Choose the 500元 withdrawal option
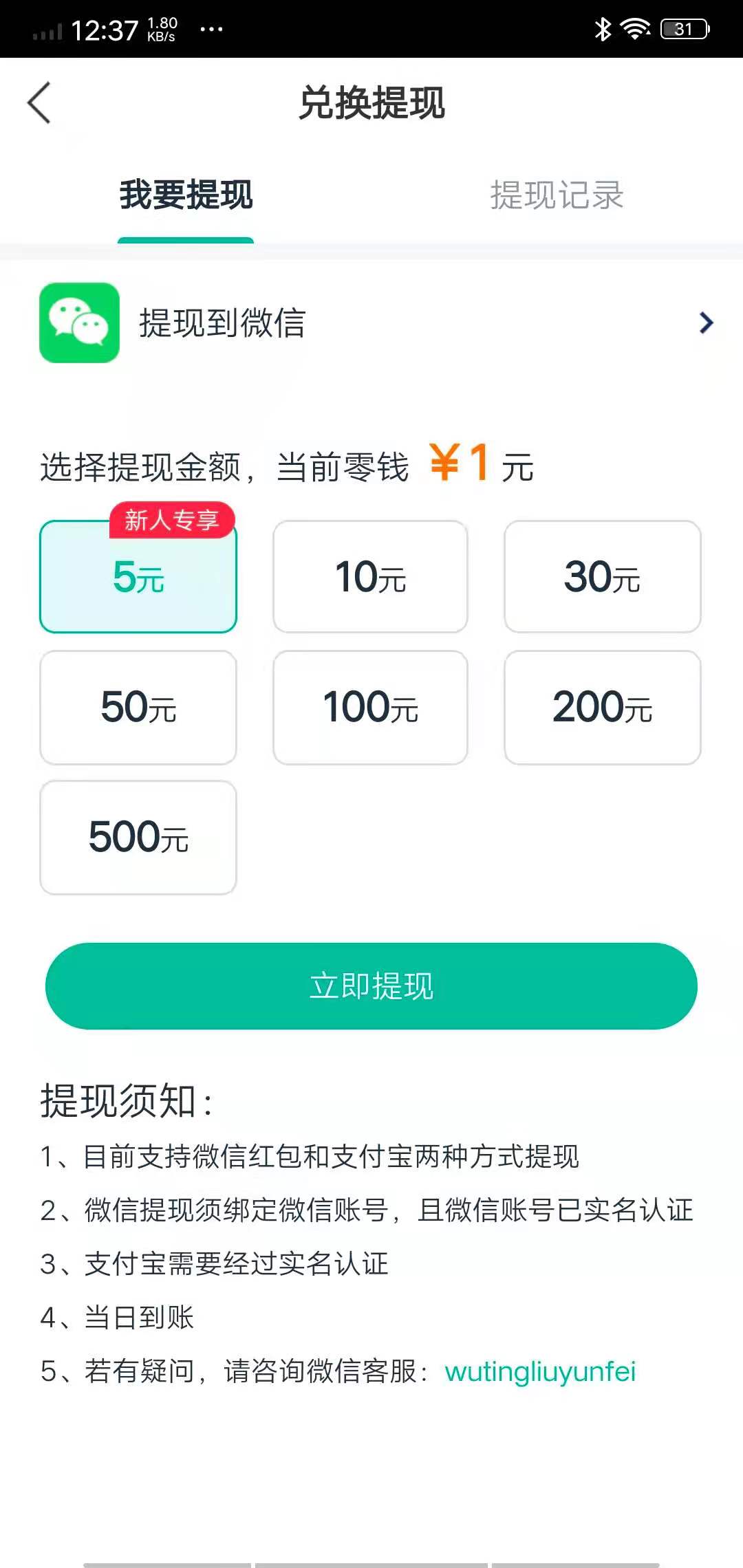 click(138, 836)
